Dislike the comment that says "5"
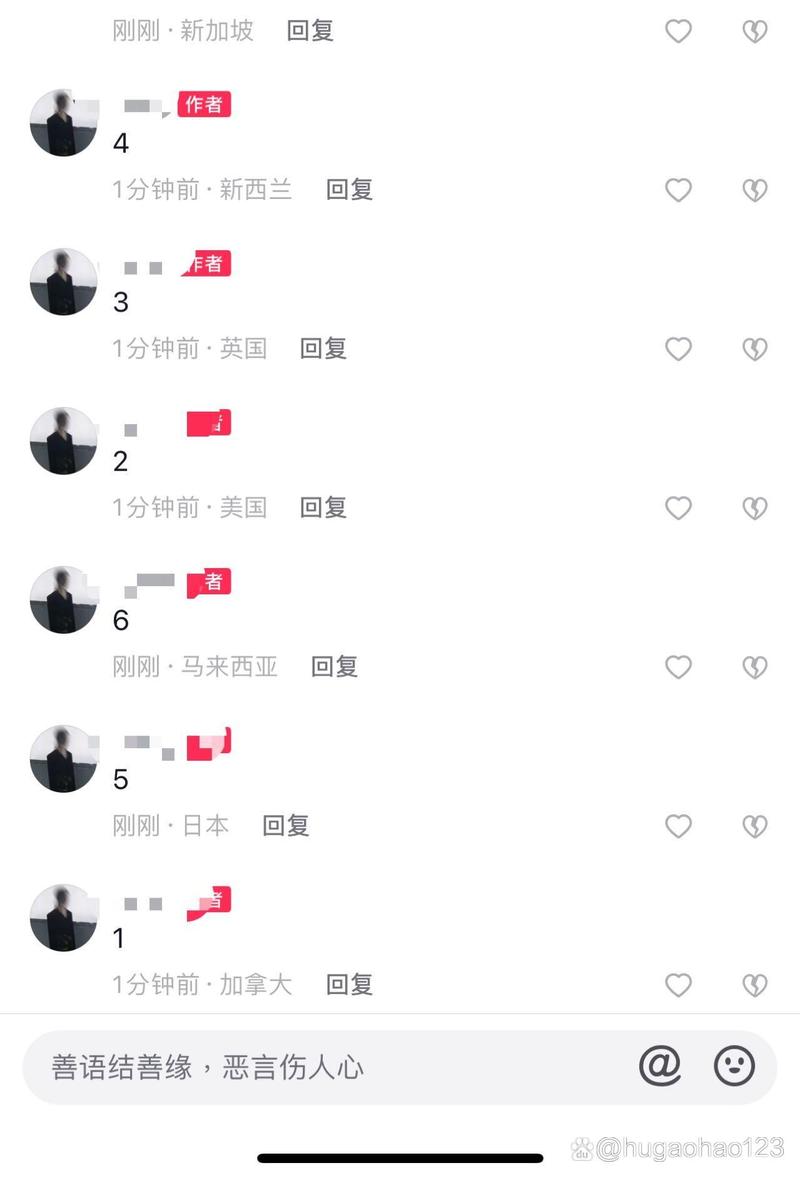Viewport: 800px width, 1178px height. [754, 826]
